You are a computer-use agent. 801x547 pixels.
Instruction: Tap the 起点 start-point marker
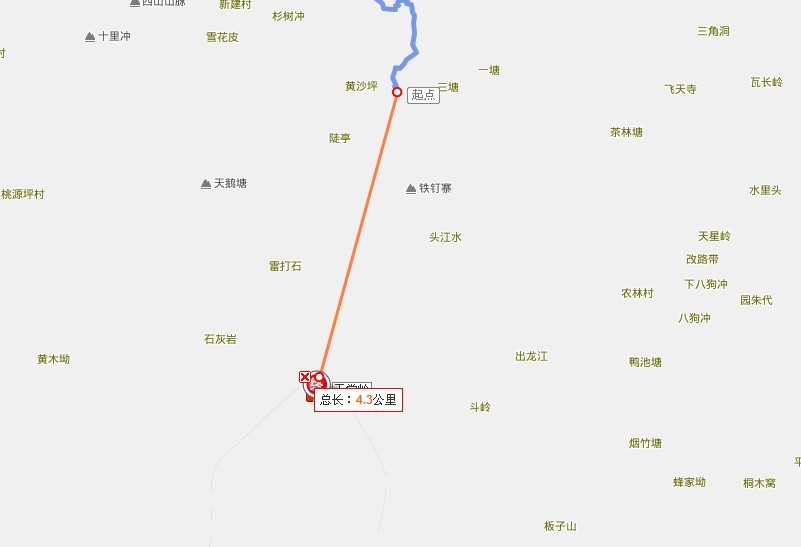(x=397, y=92)
